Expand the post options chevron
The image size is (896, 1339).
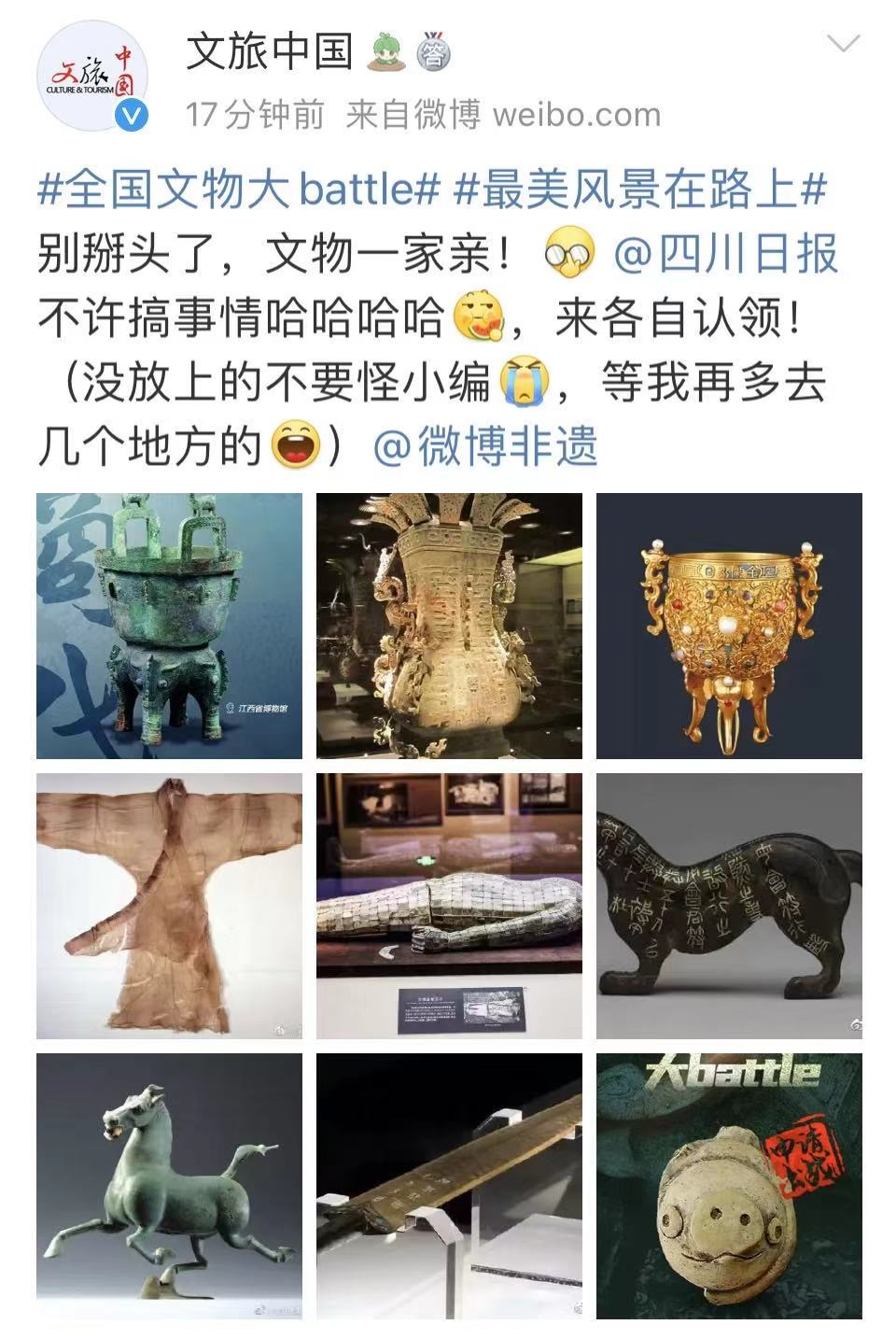843,44
